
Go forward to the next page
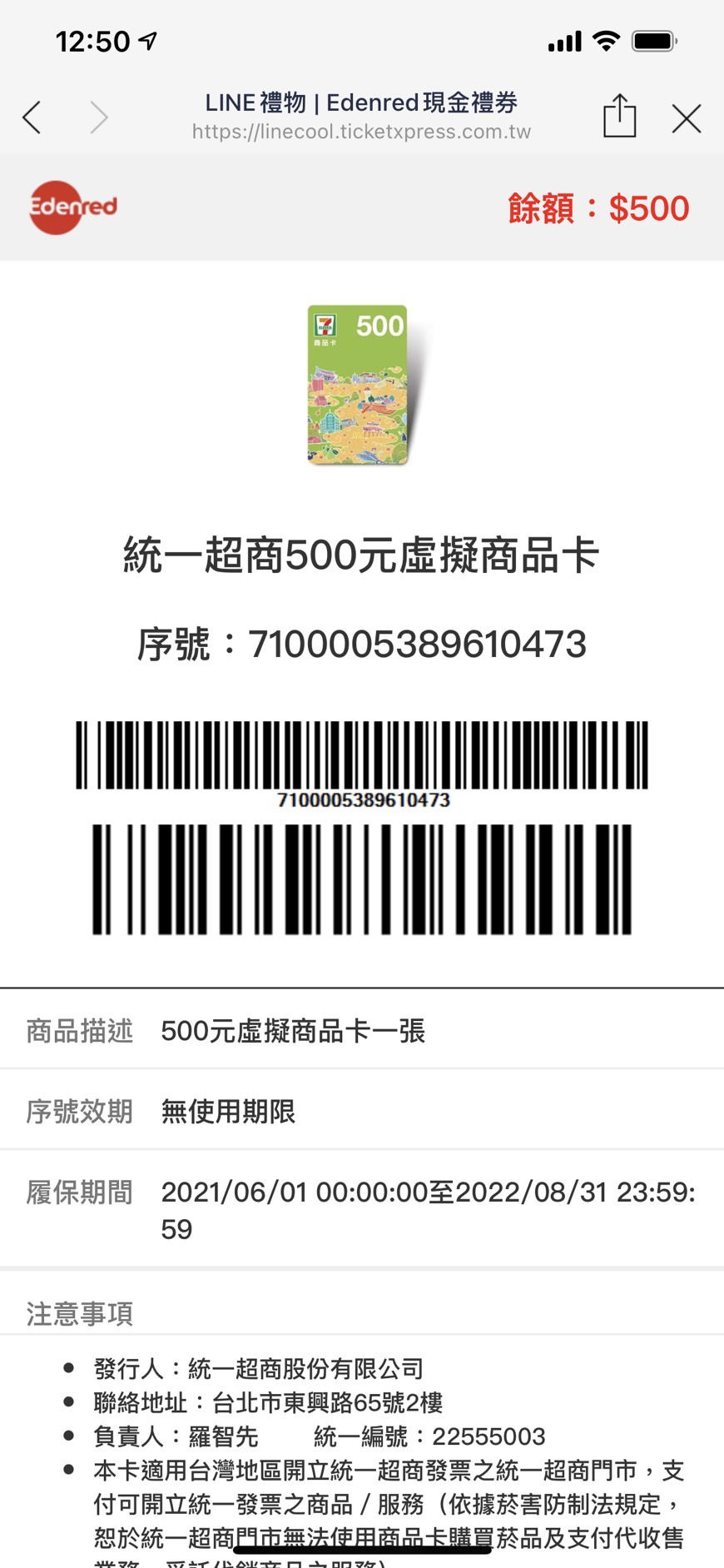pos(99,117)
